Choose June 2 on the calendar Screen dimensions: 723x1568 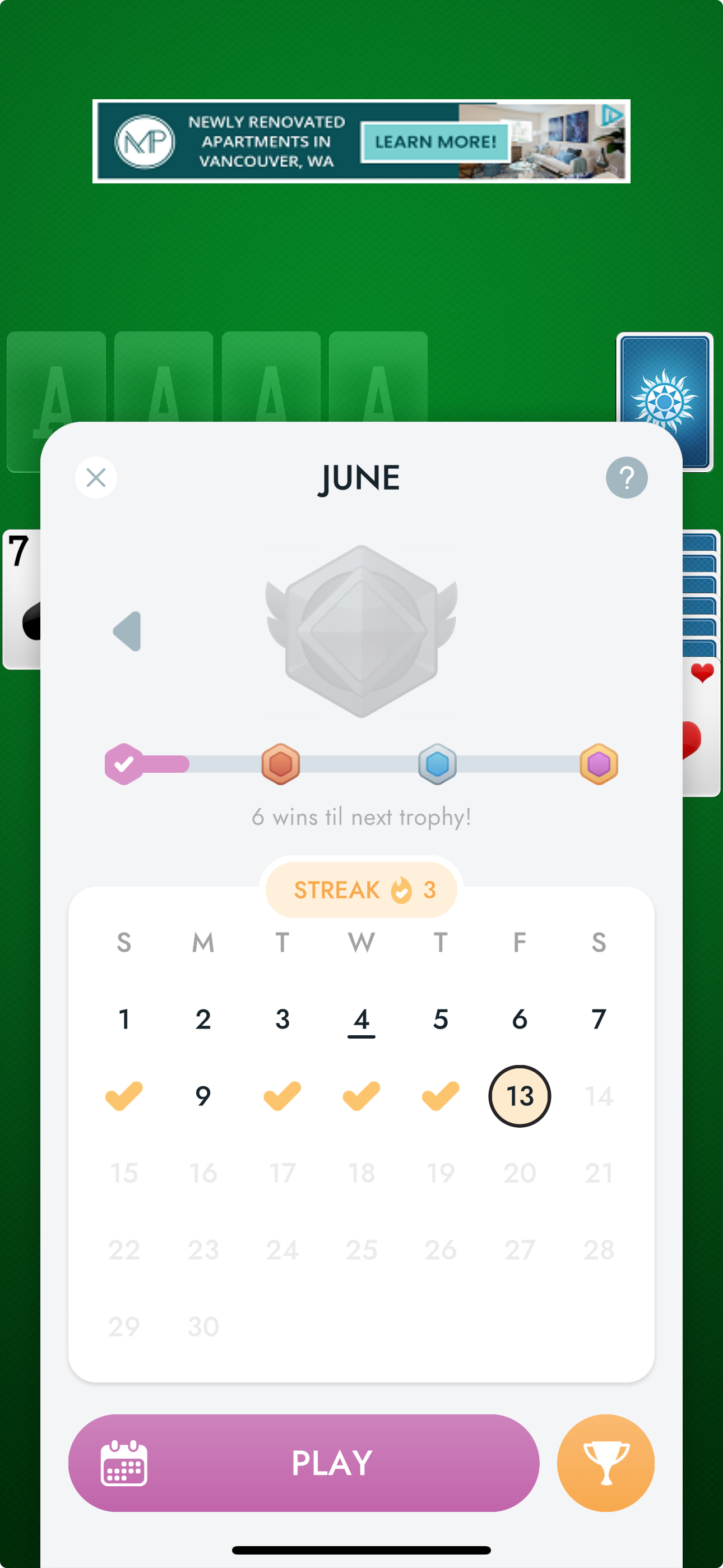tap(203, 1019)
